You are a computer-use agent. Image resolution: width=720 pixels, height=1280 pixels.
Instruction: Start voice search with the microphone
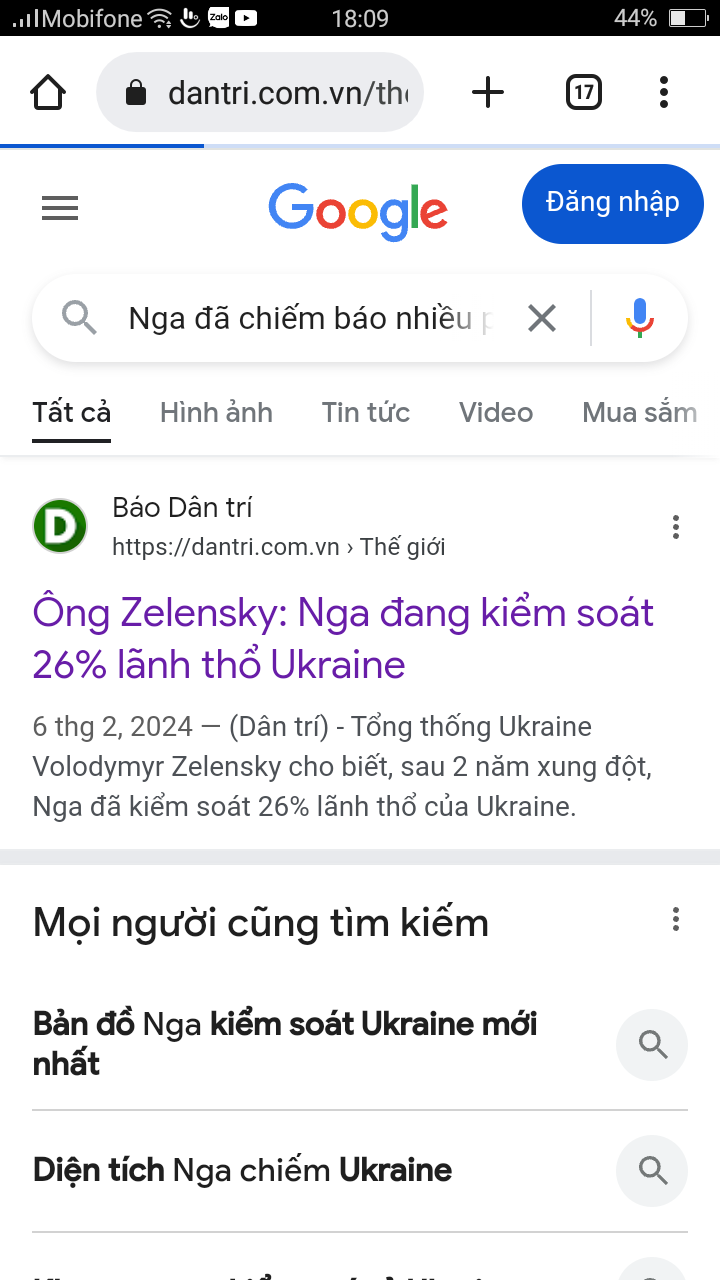[x=640, y=319]
